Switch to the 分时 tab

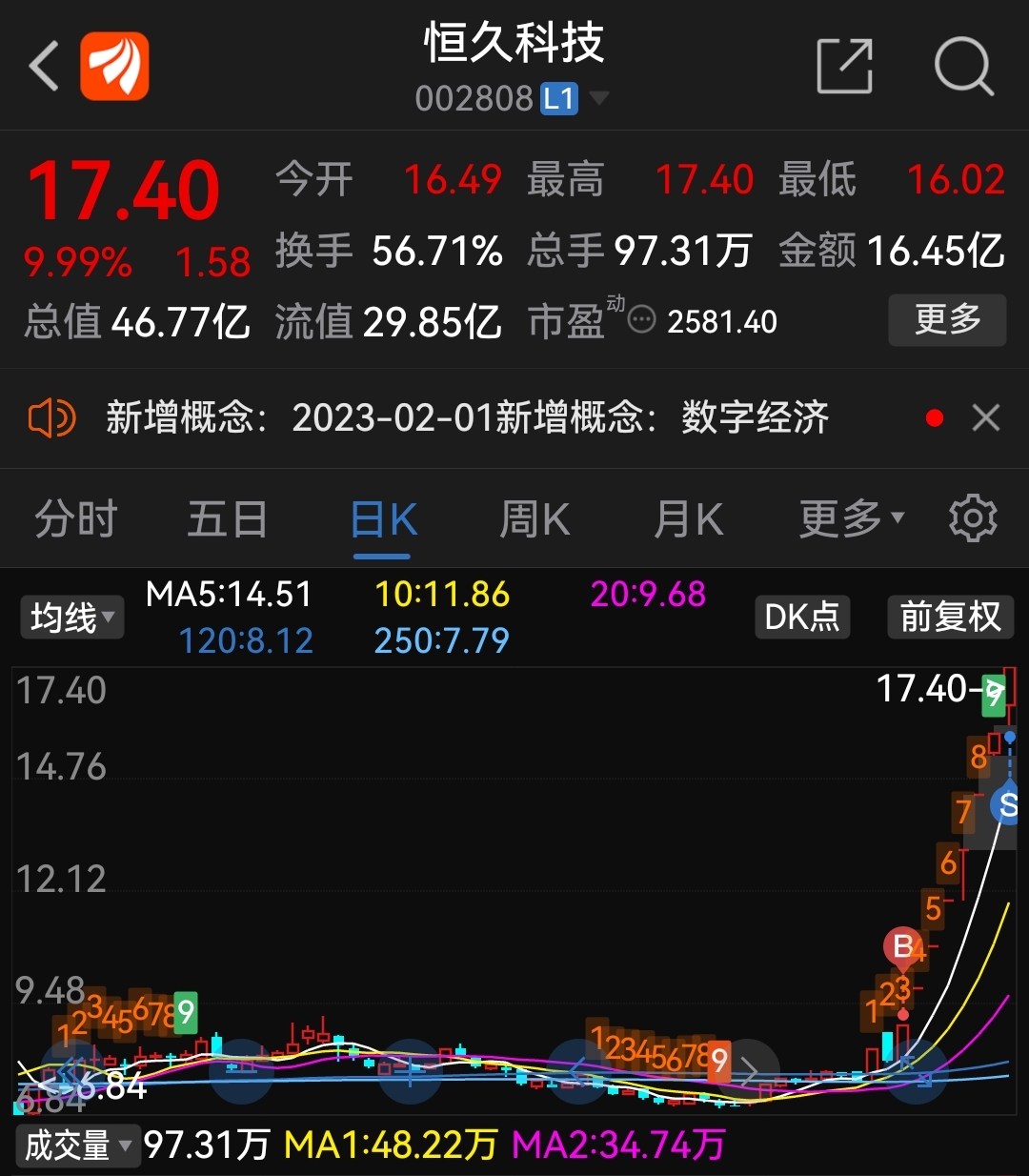tap(74, 519)
